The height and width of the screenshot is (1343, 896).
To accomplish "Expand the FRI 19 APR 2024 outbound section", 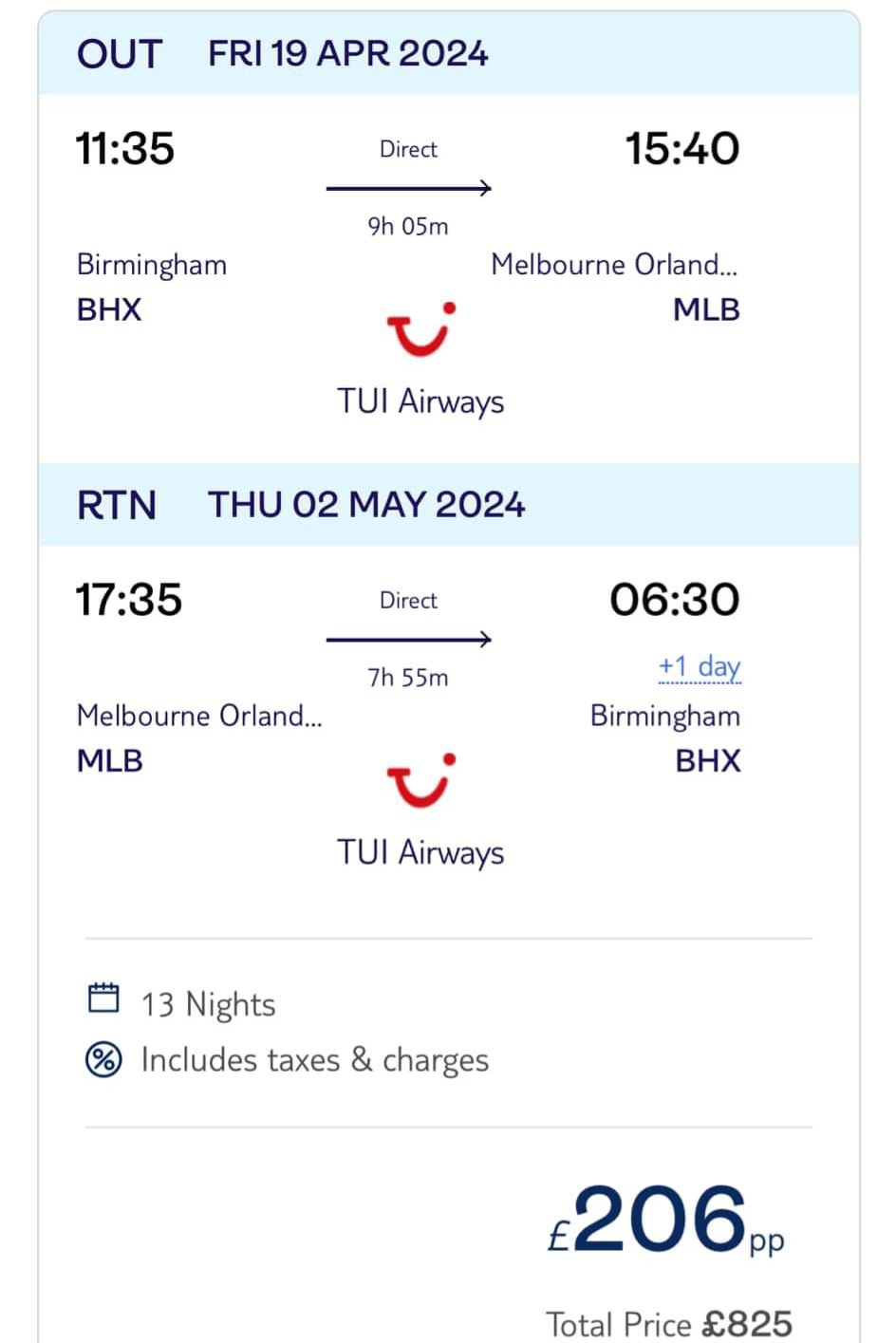I will [x=347, y=54].
